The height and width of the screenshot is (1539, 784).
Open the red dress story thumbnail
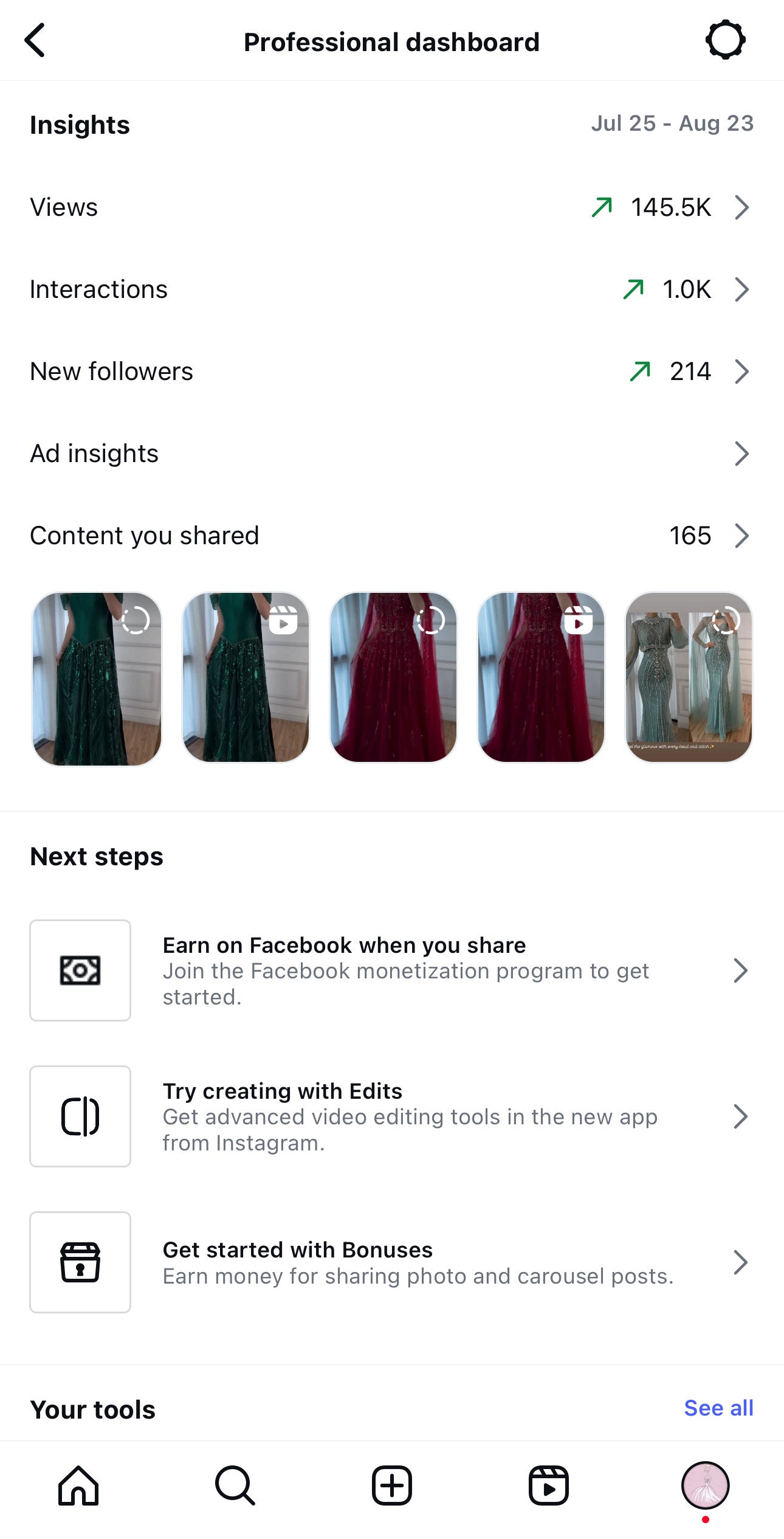(393, 678)
